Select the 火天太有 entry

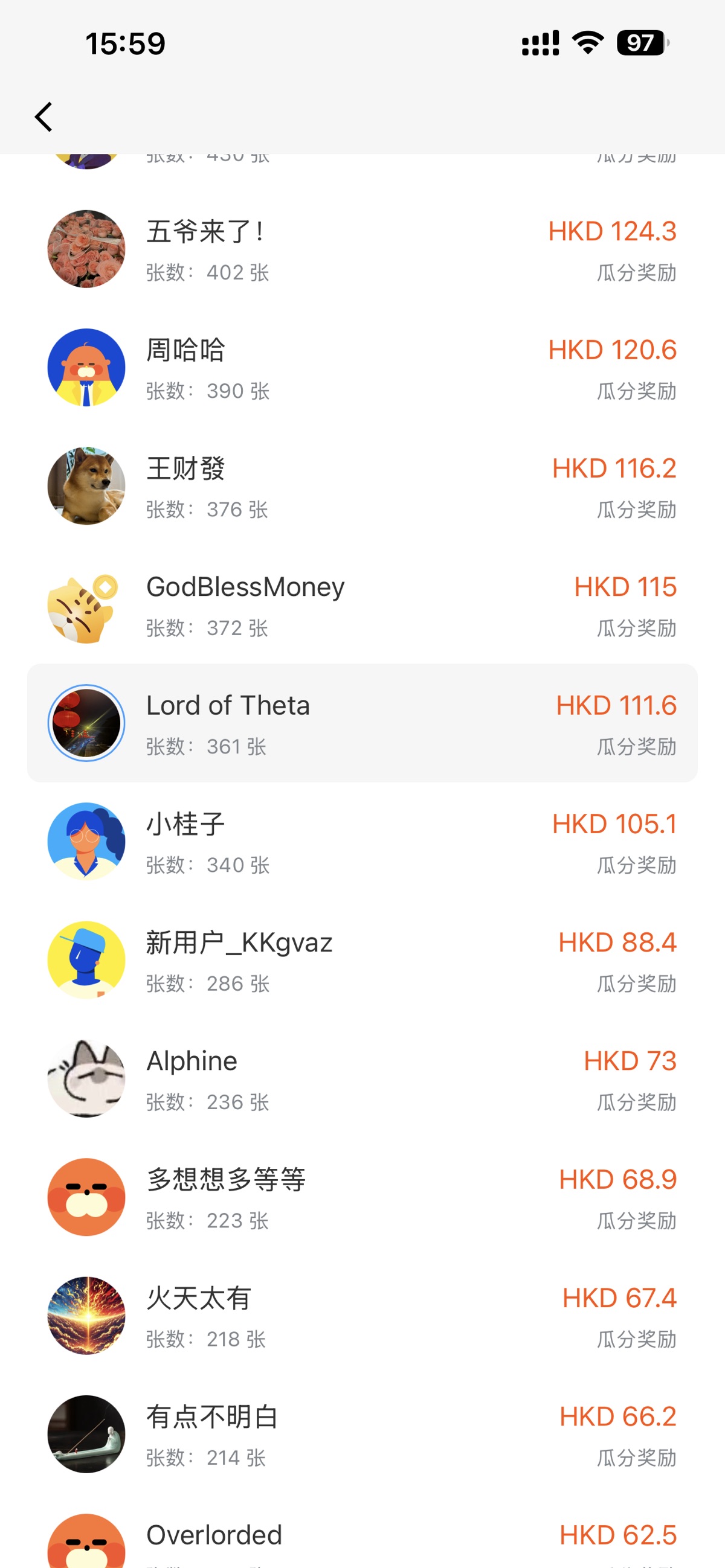coord(362,1317)
